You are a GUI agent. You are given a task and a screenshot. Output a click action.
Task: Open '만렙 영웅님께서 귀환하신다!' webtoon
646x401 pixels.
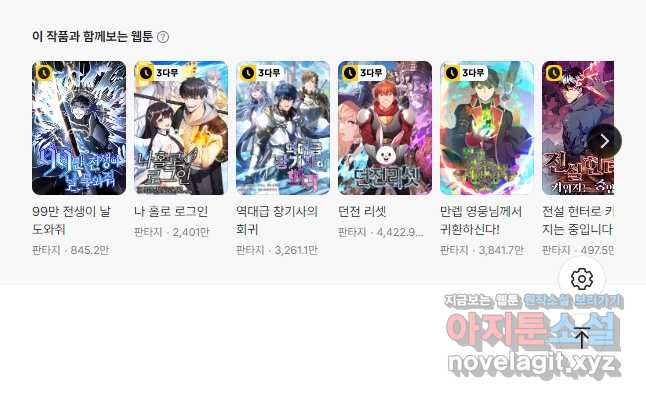487,128
